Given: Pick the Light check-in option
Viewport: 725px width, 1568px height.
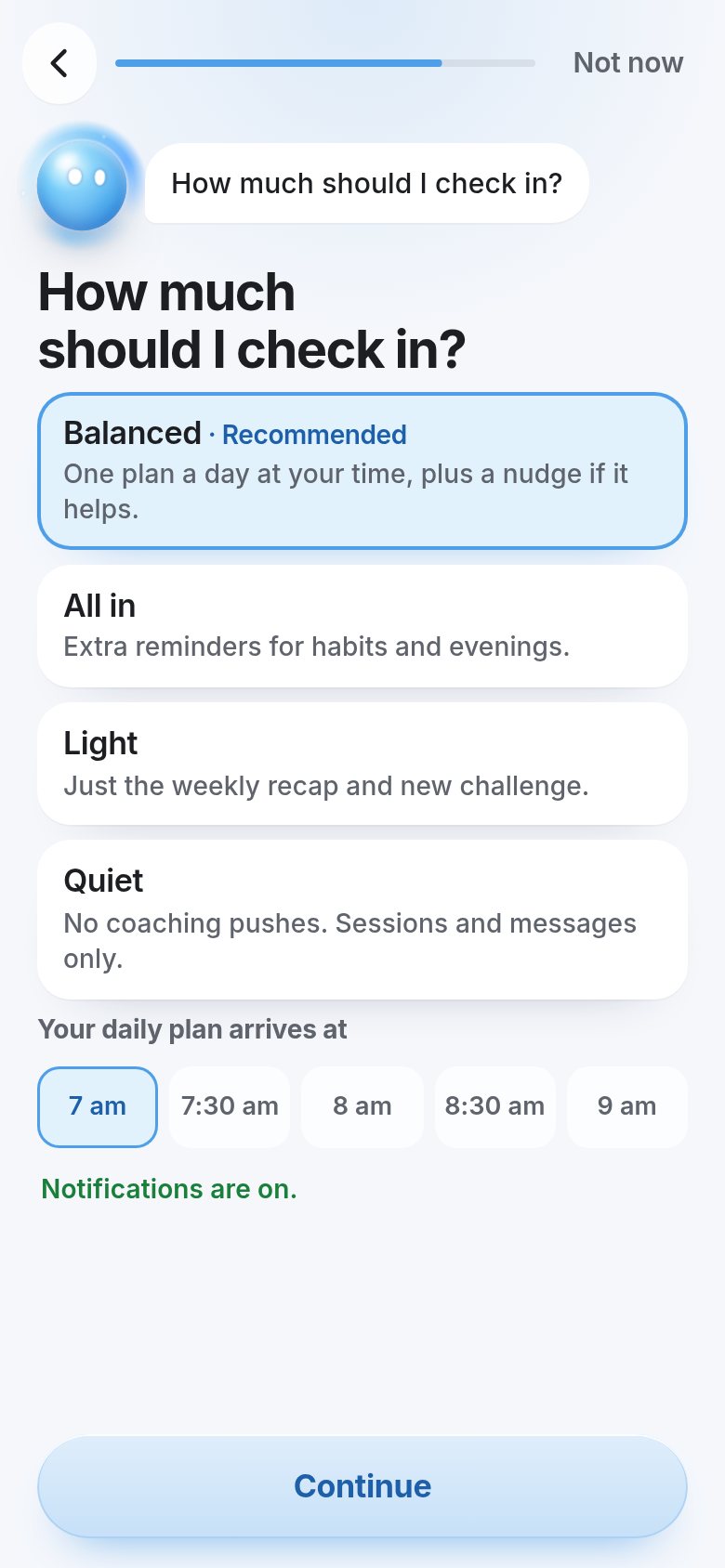Looking at the screenshot, I should point(362,764).
